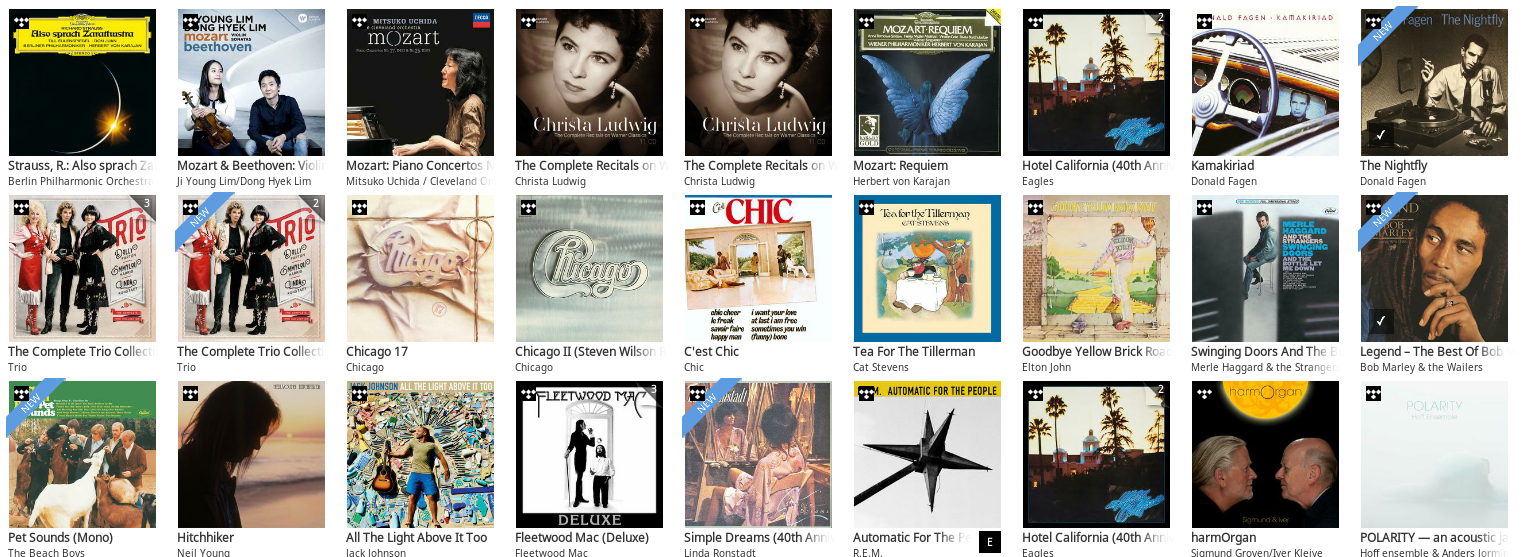Open Mozart: Requiem by Herbert von Karajan
Screen dimensions: 1525x557
pyautogui.click(x=927, y=82)
